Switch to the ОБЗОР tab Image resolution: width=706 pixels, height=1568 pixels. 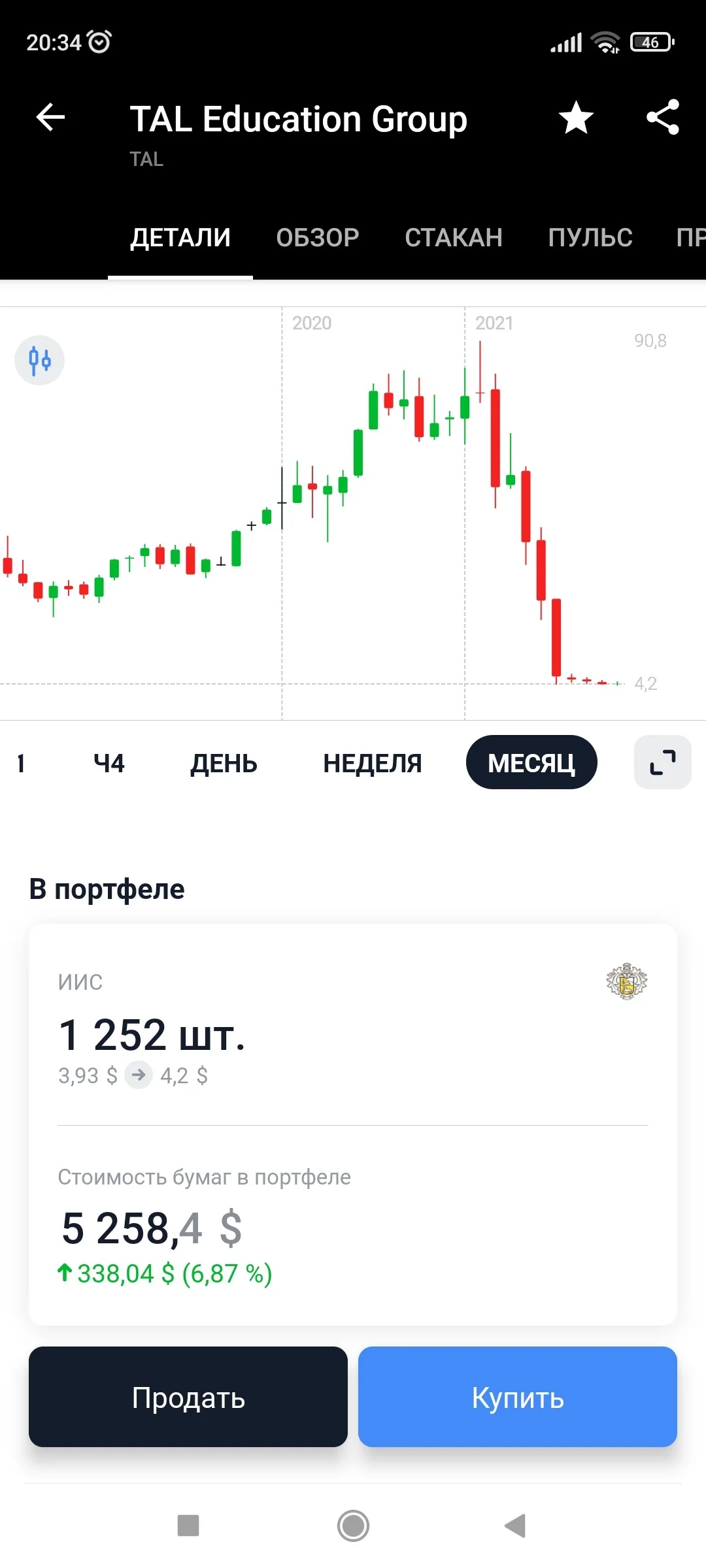coord(318,238)
